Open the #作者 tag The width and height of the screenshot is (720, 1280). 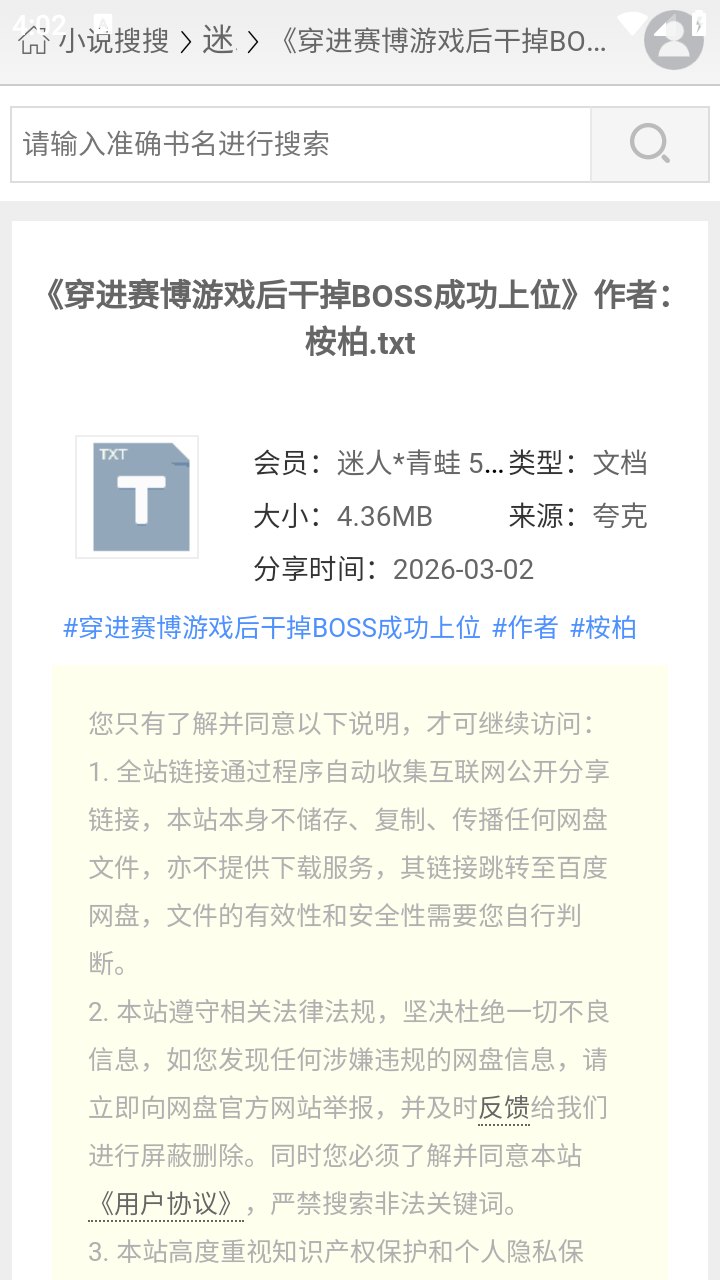point(525,628)
